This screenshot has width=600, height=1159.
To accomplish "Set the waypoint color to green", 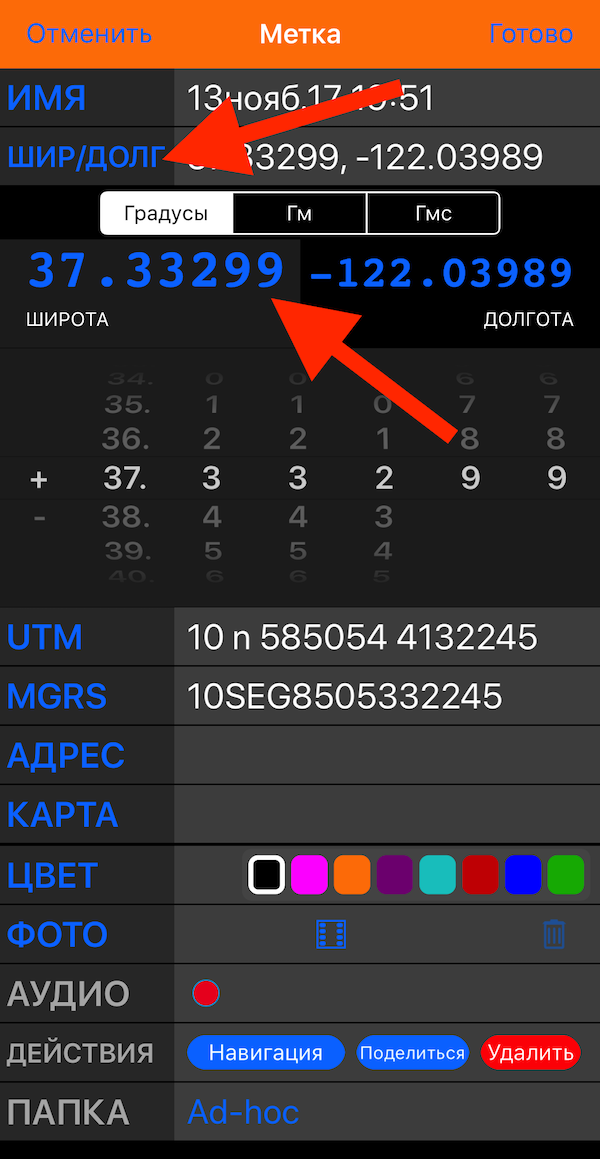I will 566,875.
